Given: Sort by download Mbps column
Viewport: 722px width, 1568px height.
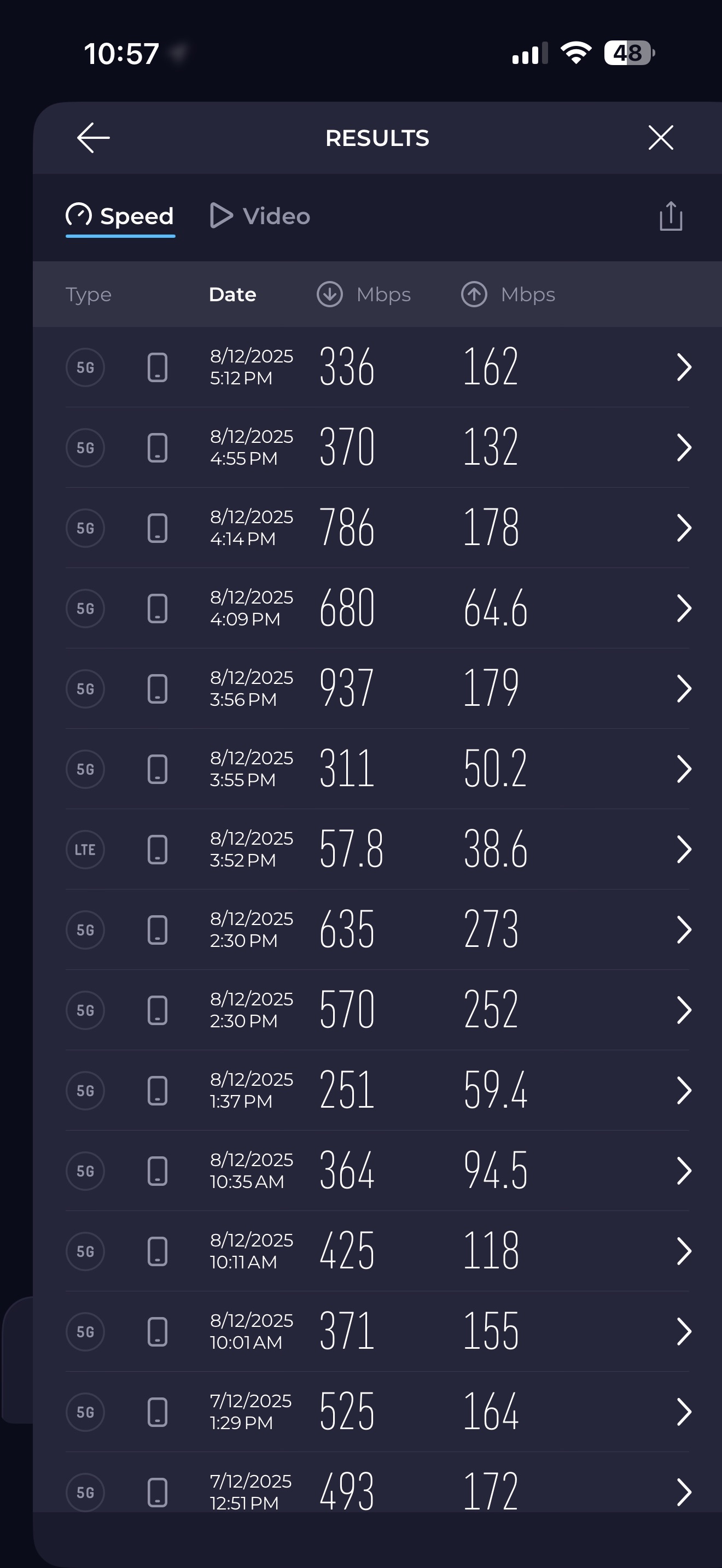Looking at the screenshot, I should (364, 295).
